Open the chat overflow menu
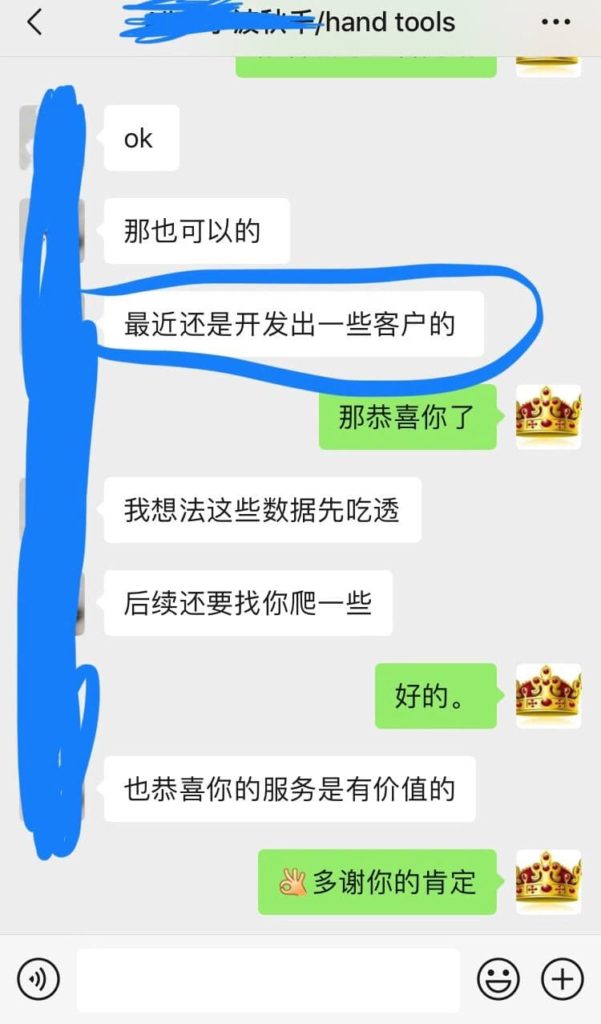 (x=556, y=22)
